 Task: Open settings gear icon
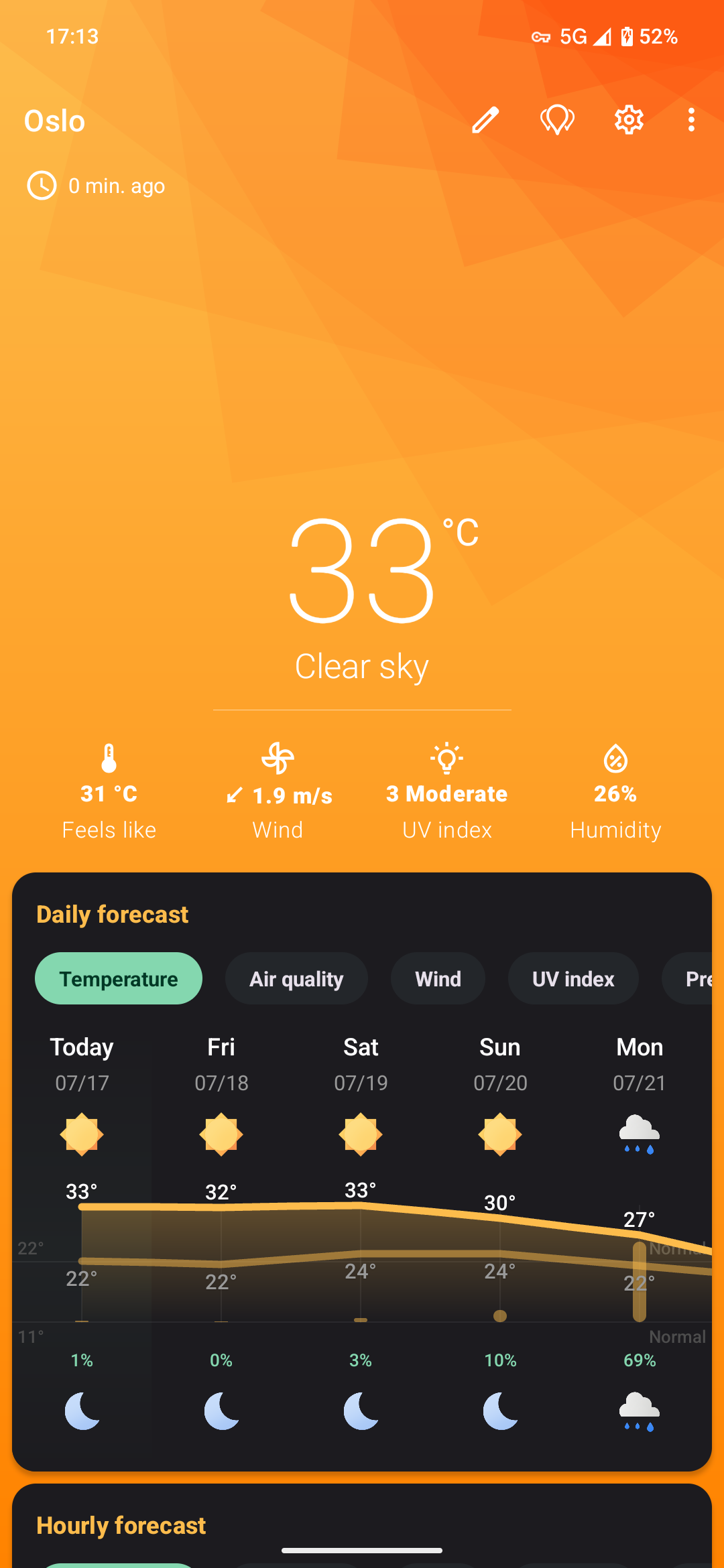[629, 121]
